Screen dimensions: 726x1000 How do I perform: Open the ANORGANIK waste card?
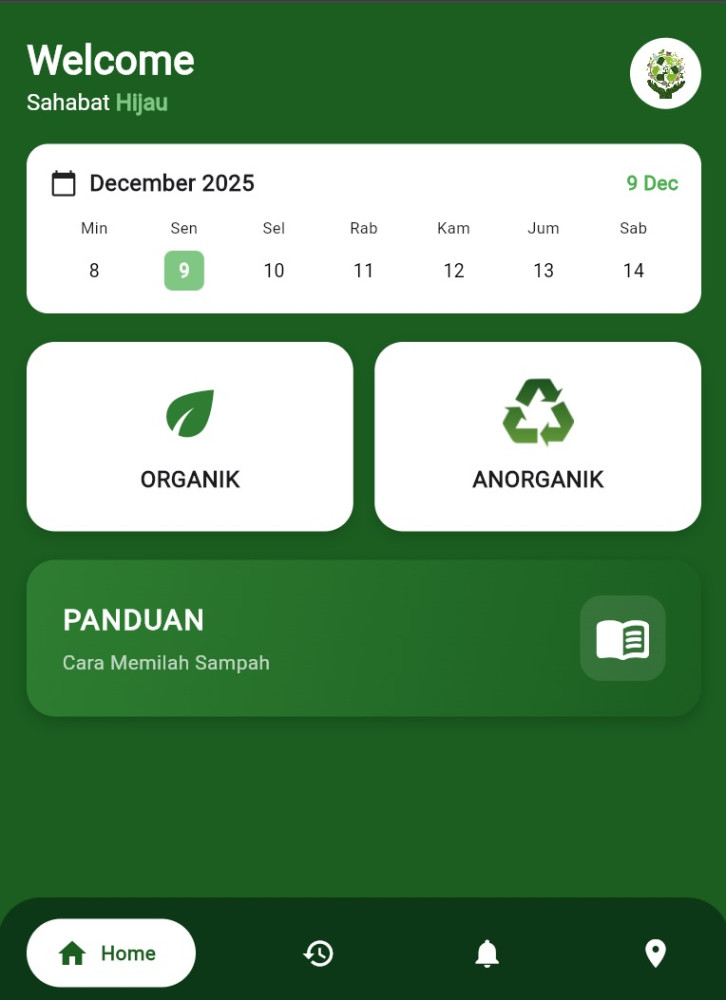[x=538, y=437]
